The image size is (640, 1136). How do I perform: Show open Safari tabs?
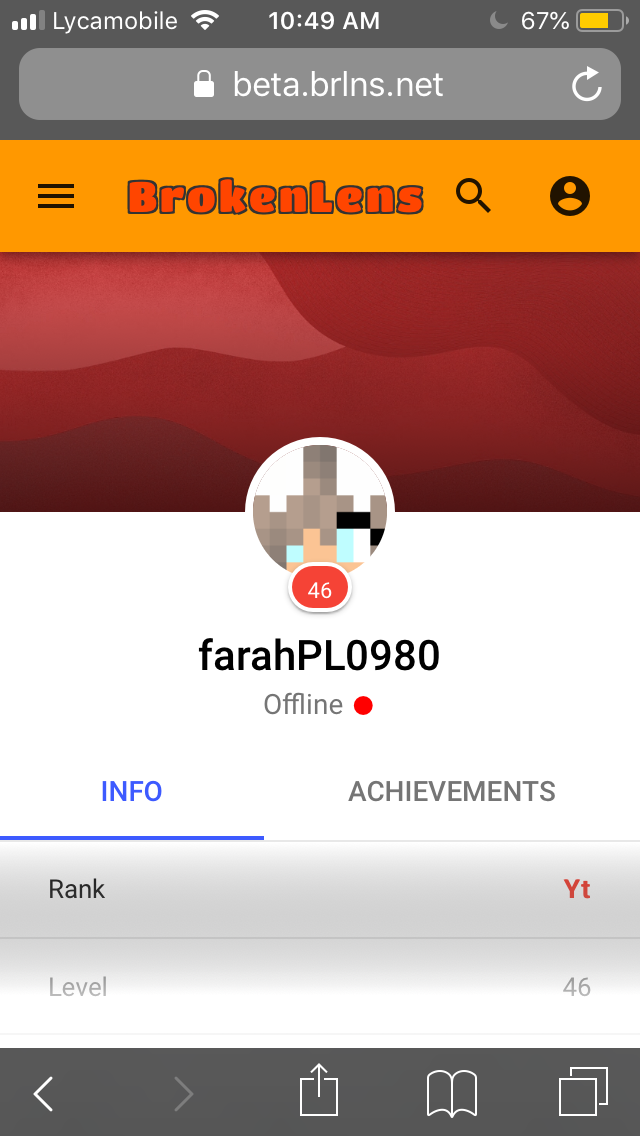[x=583, y=1091]
